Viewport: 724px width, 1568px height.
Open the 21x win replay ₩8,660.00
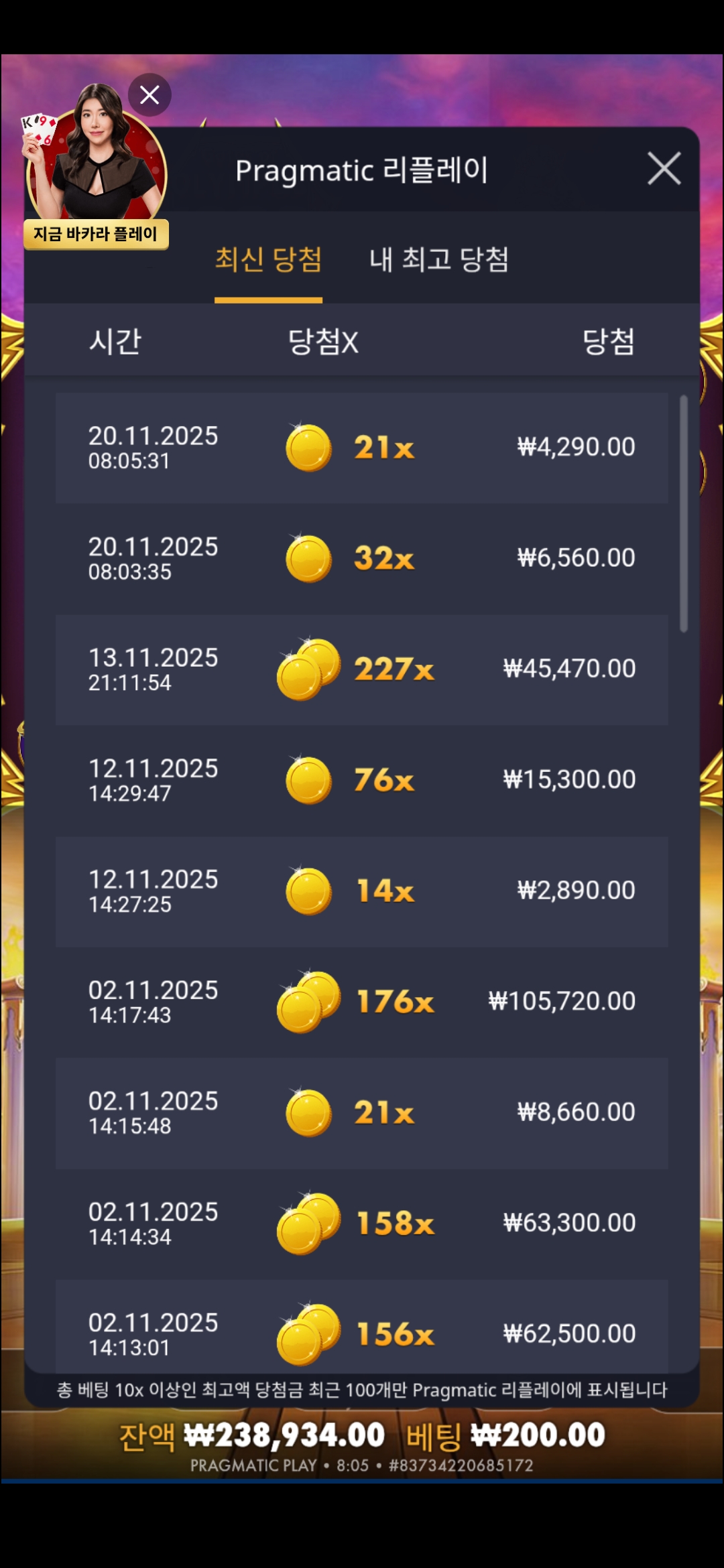pyautogui.click(x=361, y=1112)
